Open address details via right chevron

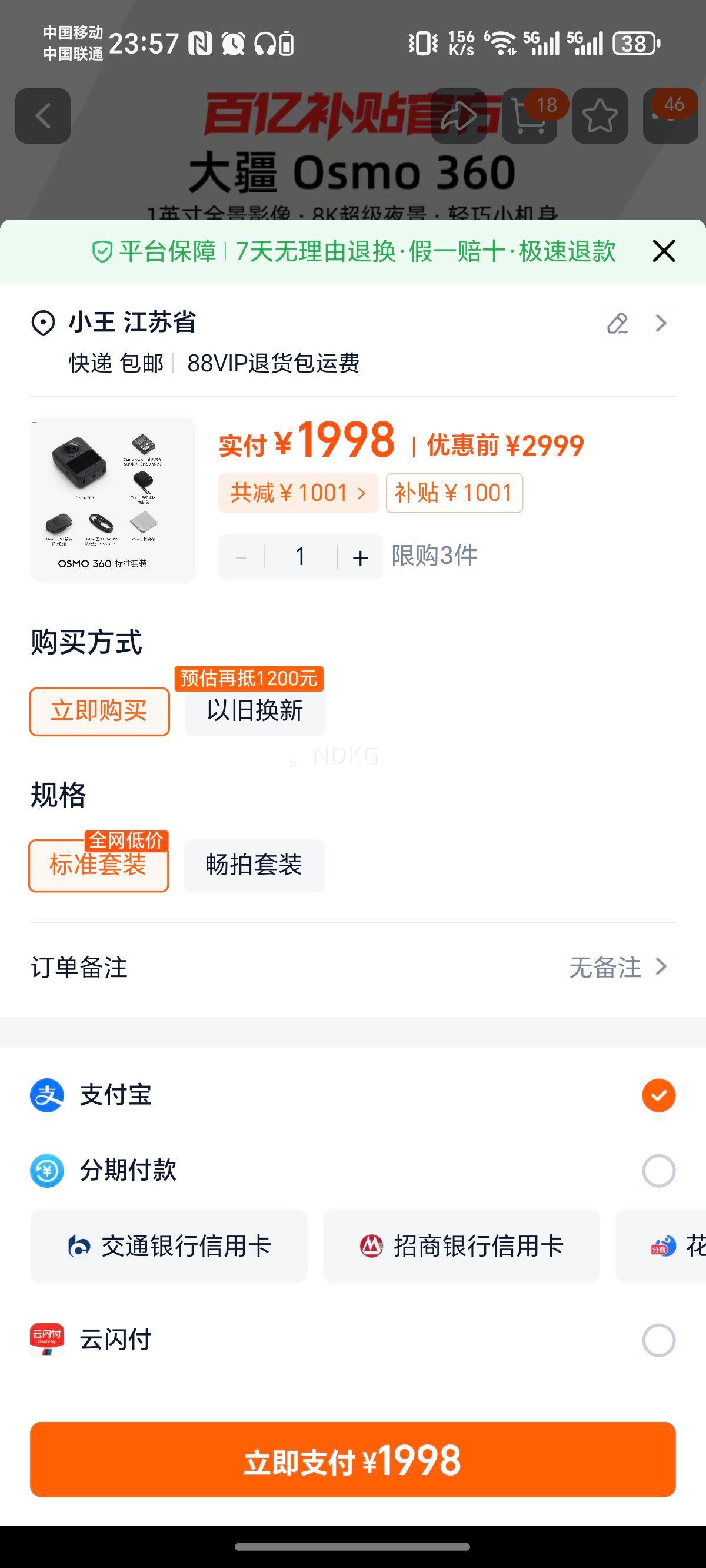(660, 324)
